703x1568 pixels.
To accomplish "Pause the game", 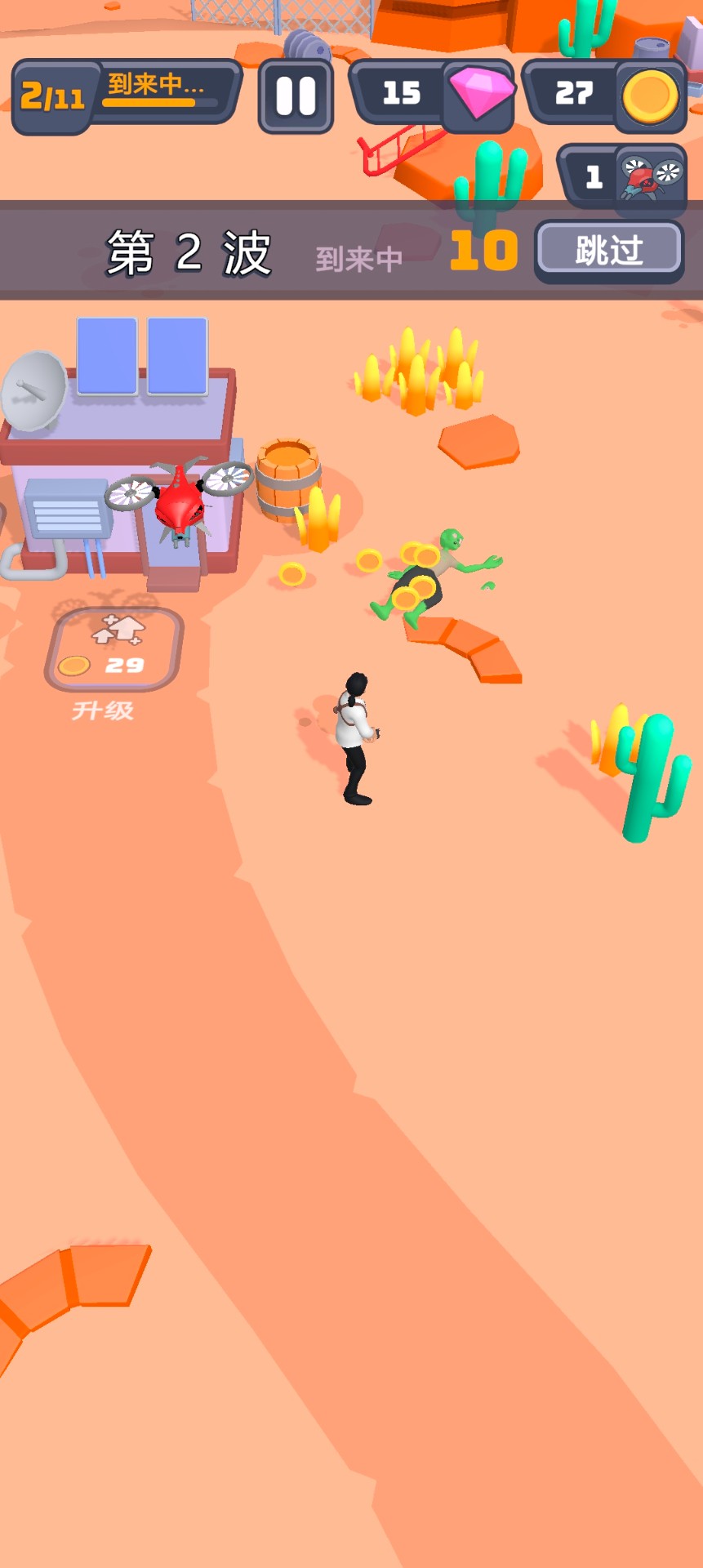I will click(296, 96).
